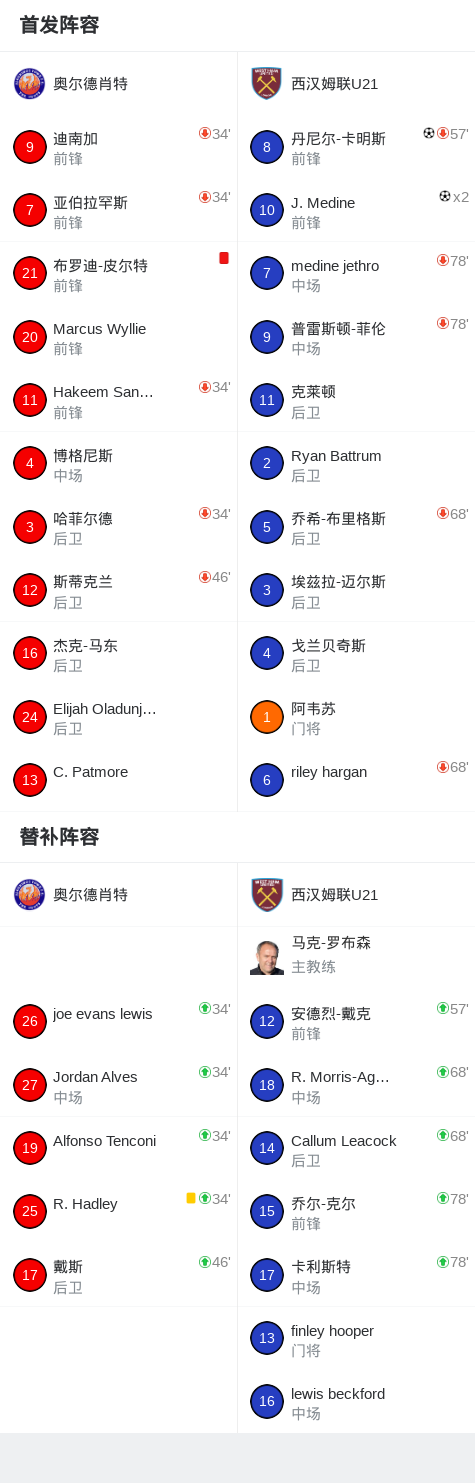The height and width of the screenshot is (1483, 475).
Task: Select substitute Callum Leacock
Action: [356, 1148]
